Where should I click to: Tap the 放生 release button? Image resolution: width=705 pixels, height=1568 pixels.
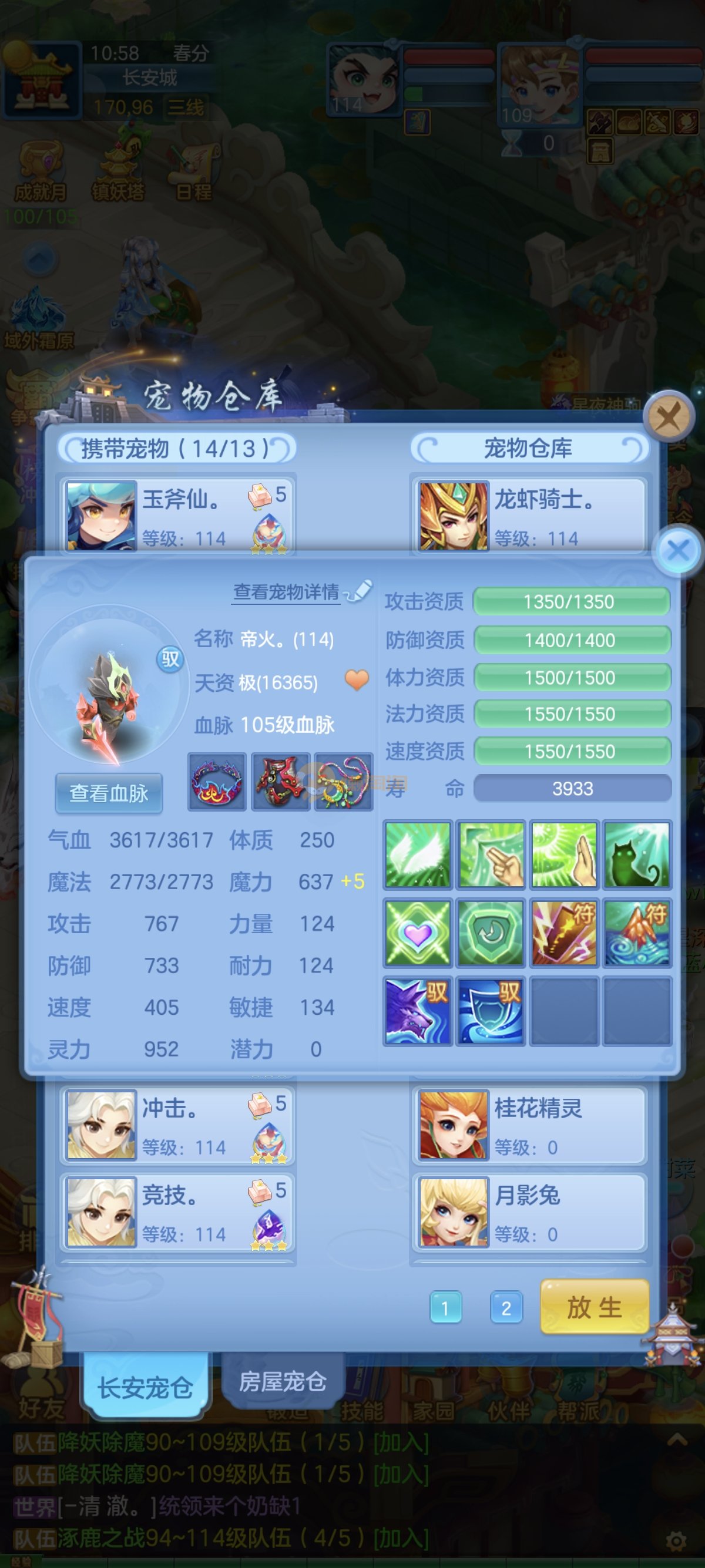(593, 1307)
